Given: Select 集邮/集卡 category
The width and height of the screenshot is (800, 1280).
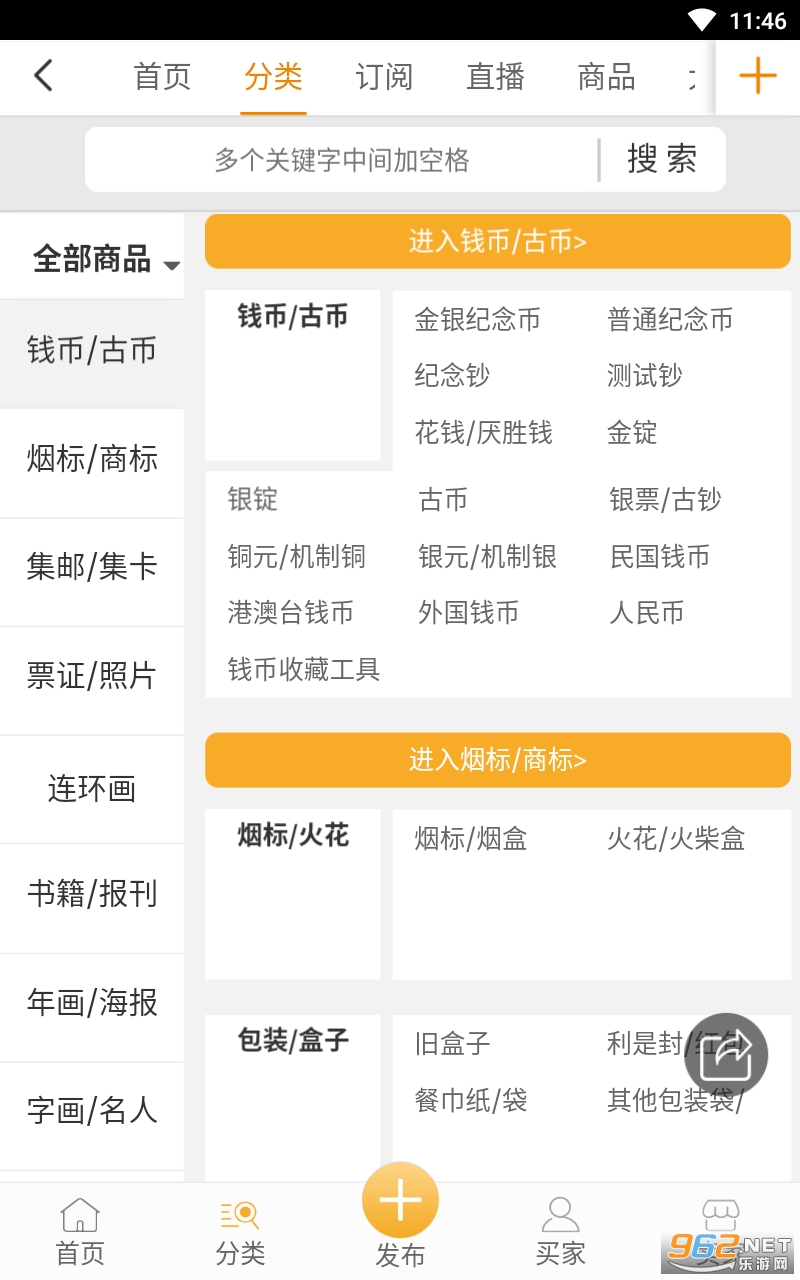Looking at the screenshot, I should (x=92, y=567).
